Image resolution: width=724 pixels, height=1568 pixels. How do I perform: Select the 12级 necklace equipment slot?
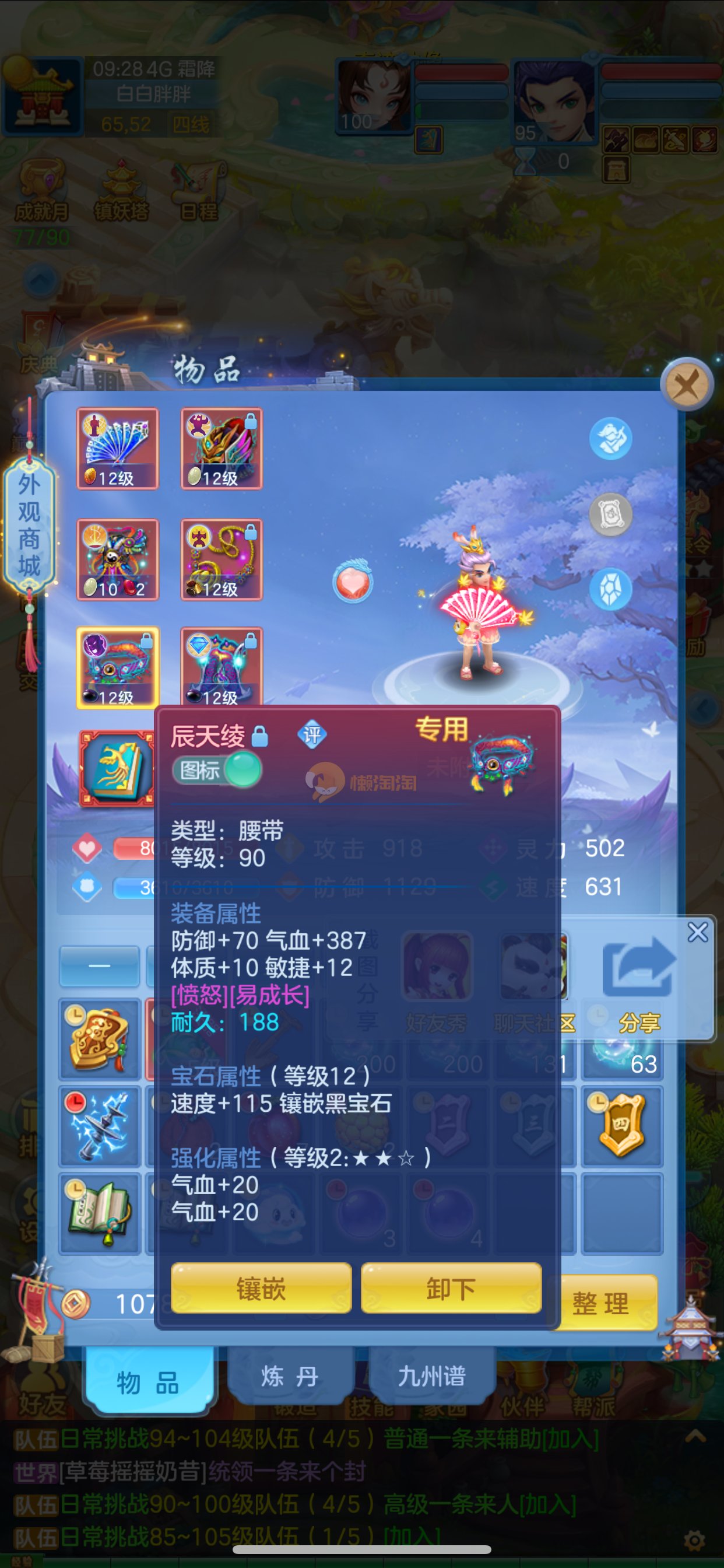point(222,559)
